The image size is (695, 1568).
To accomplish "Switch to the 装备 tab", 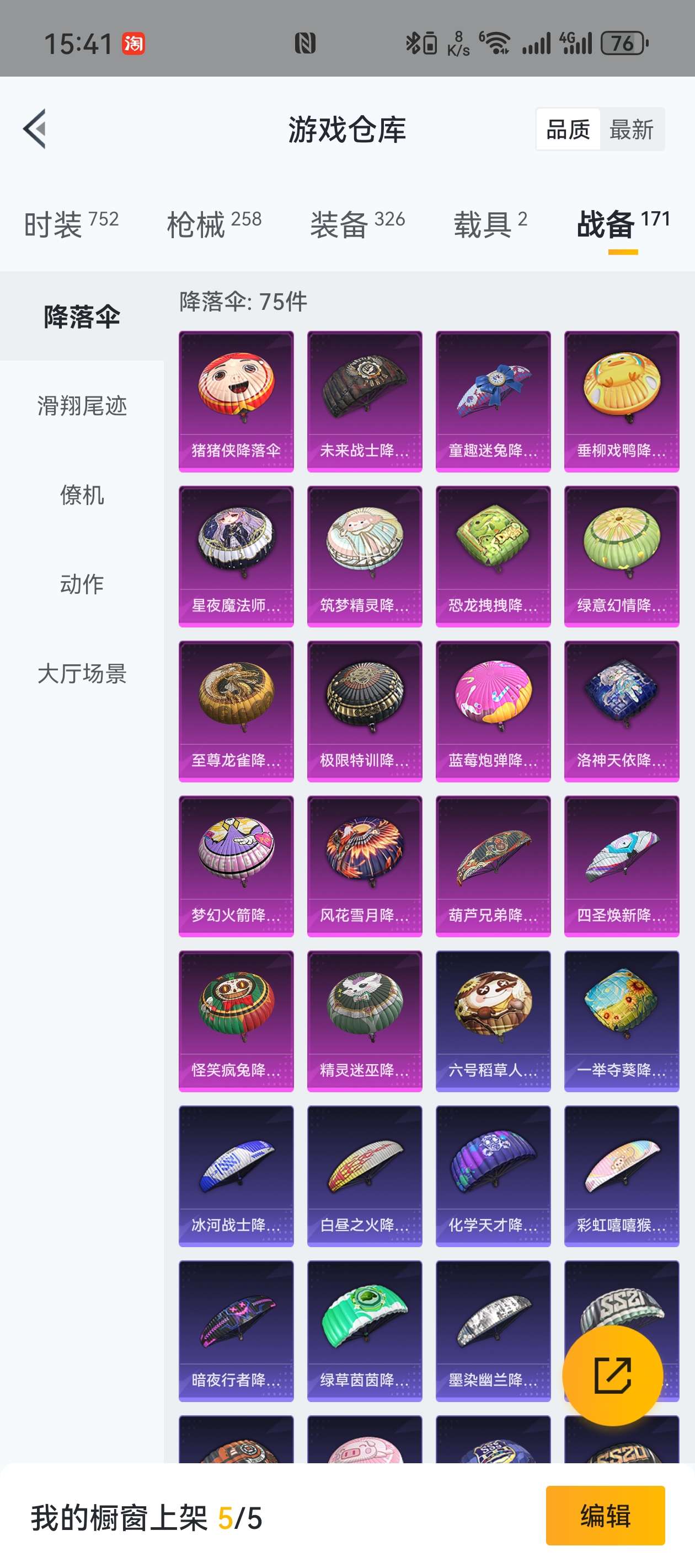I will 357,223.
